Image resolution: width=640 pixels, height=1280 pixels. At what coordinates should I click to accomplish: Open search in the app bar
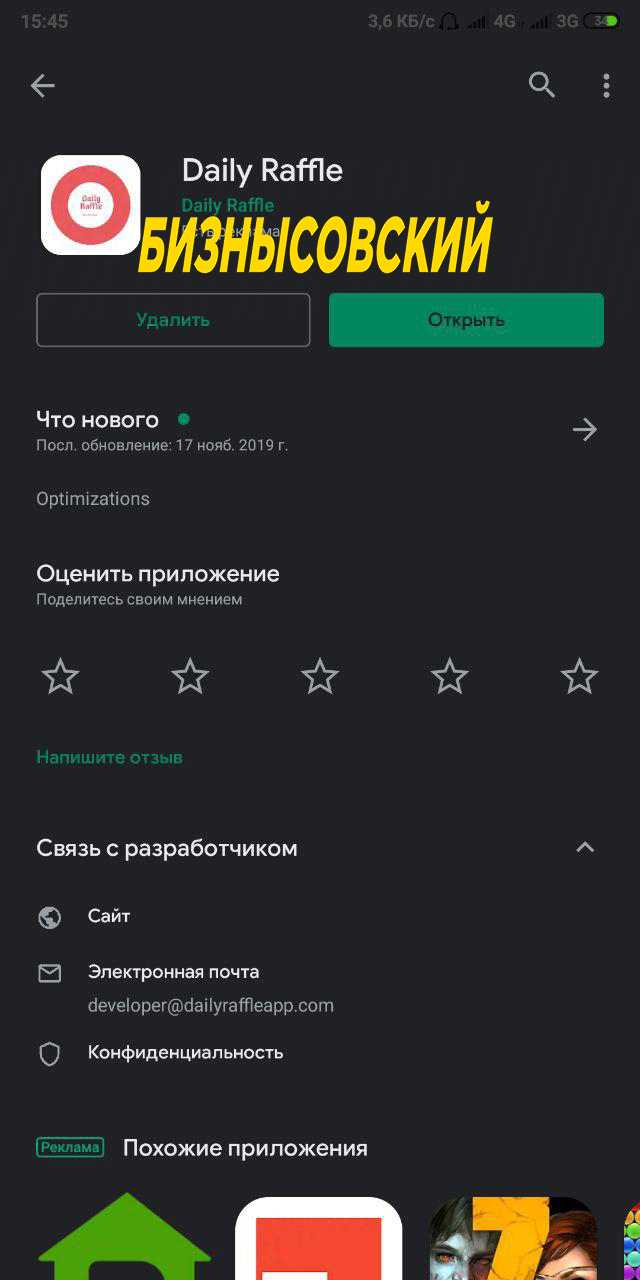(541, 86)
